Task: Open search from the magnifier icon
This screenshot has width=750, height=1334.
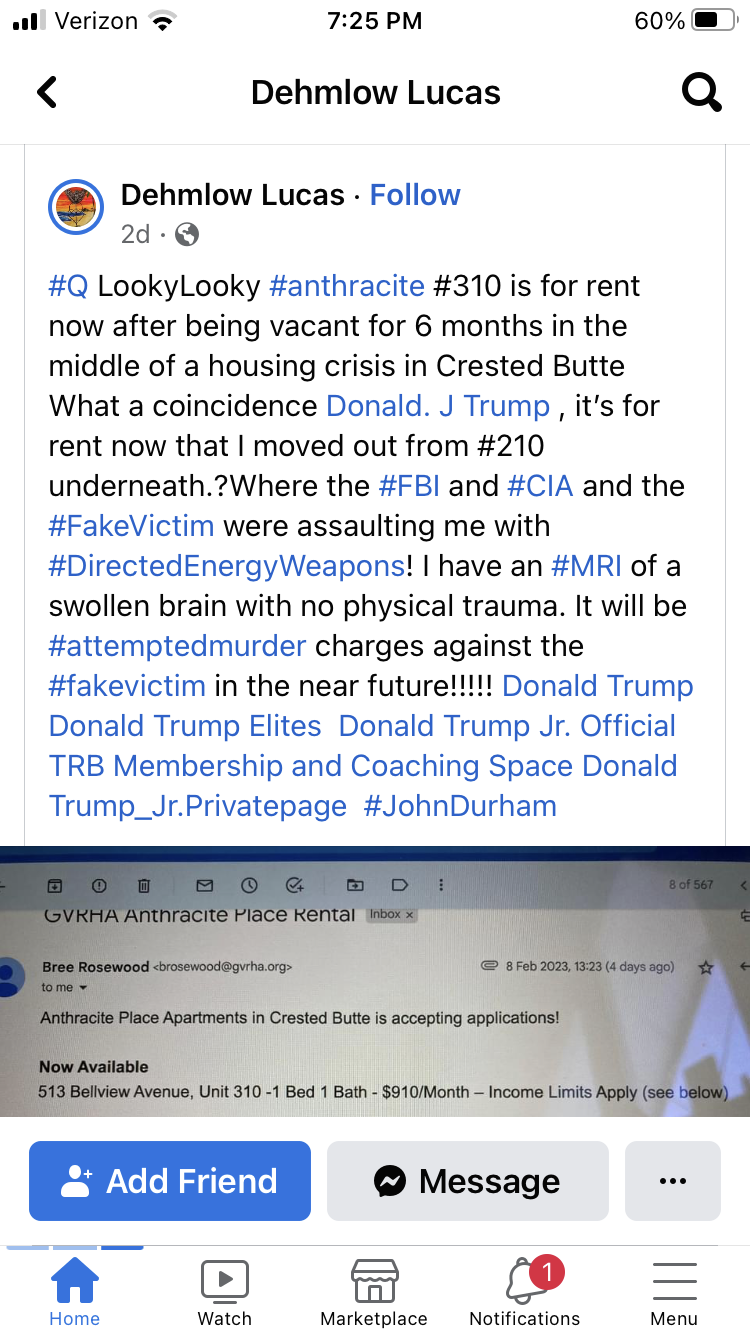Action: pos(701,93)
